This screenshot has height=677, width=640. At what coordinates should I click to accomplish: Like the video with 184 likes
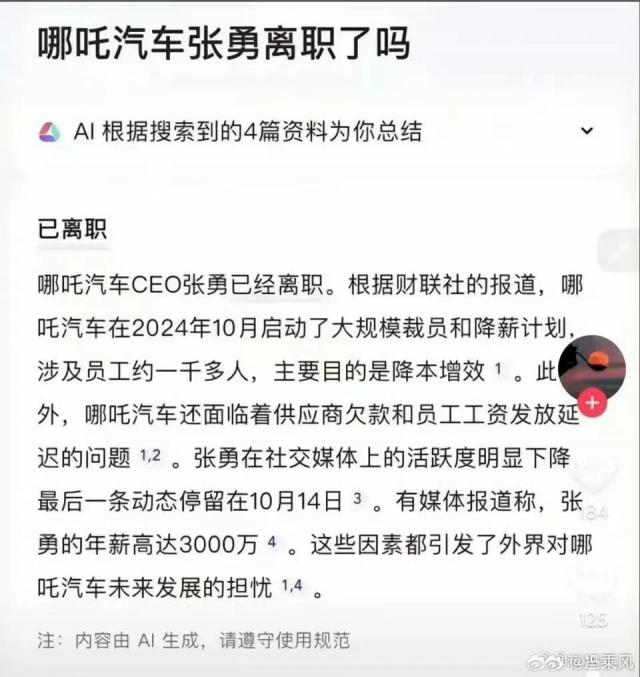591,474
